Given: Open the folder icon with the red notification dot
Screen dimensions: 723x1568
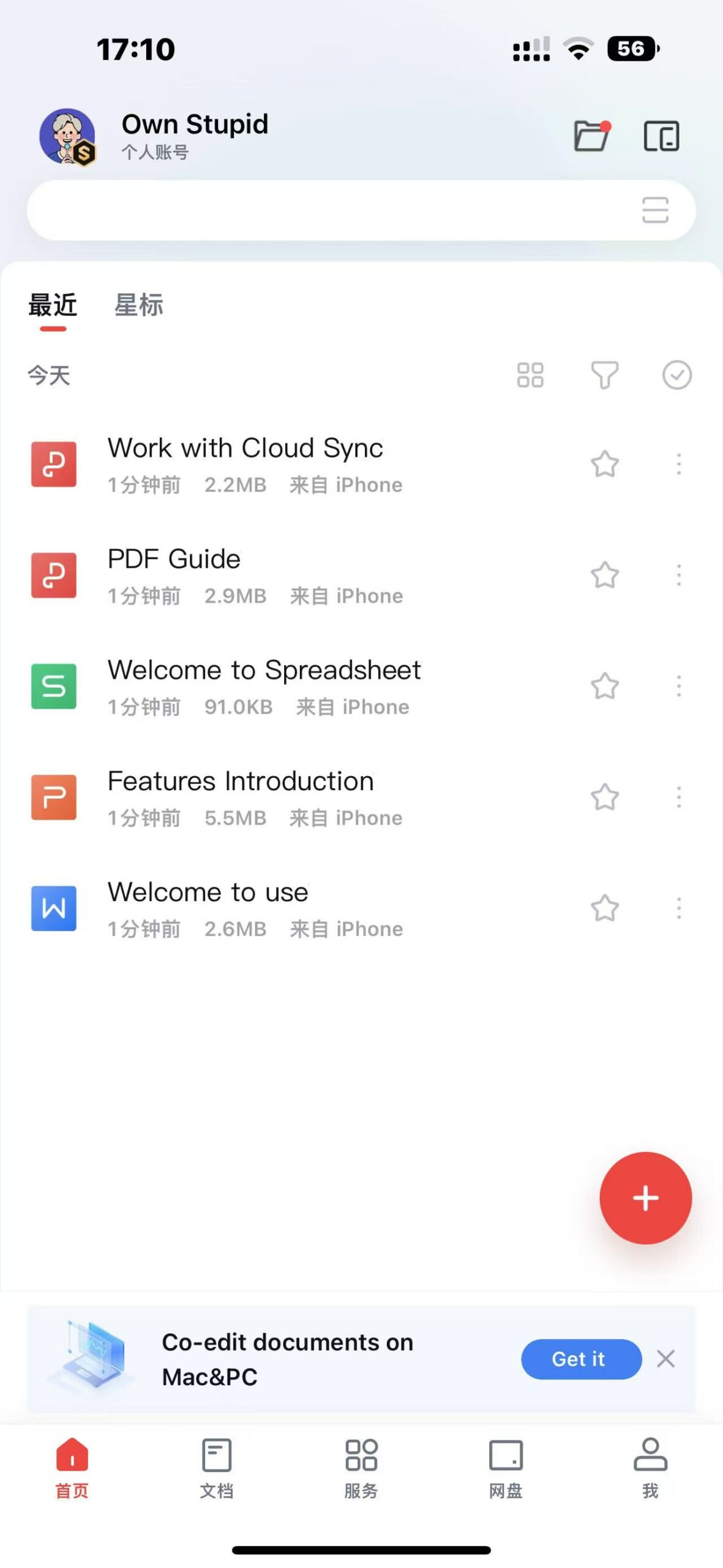Looking at the screenshot, I should pos(591,137).
